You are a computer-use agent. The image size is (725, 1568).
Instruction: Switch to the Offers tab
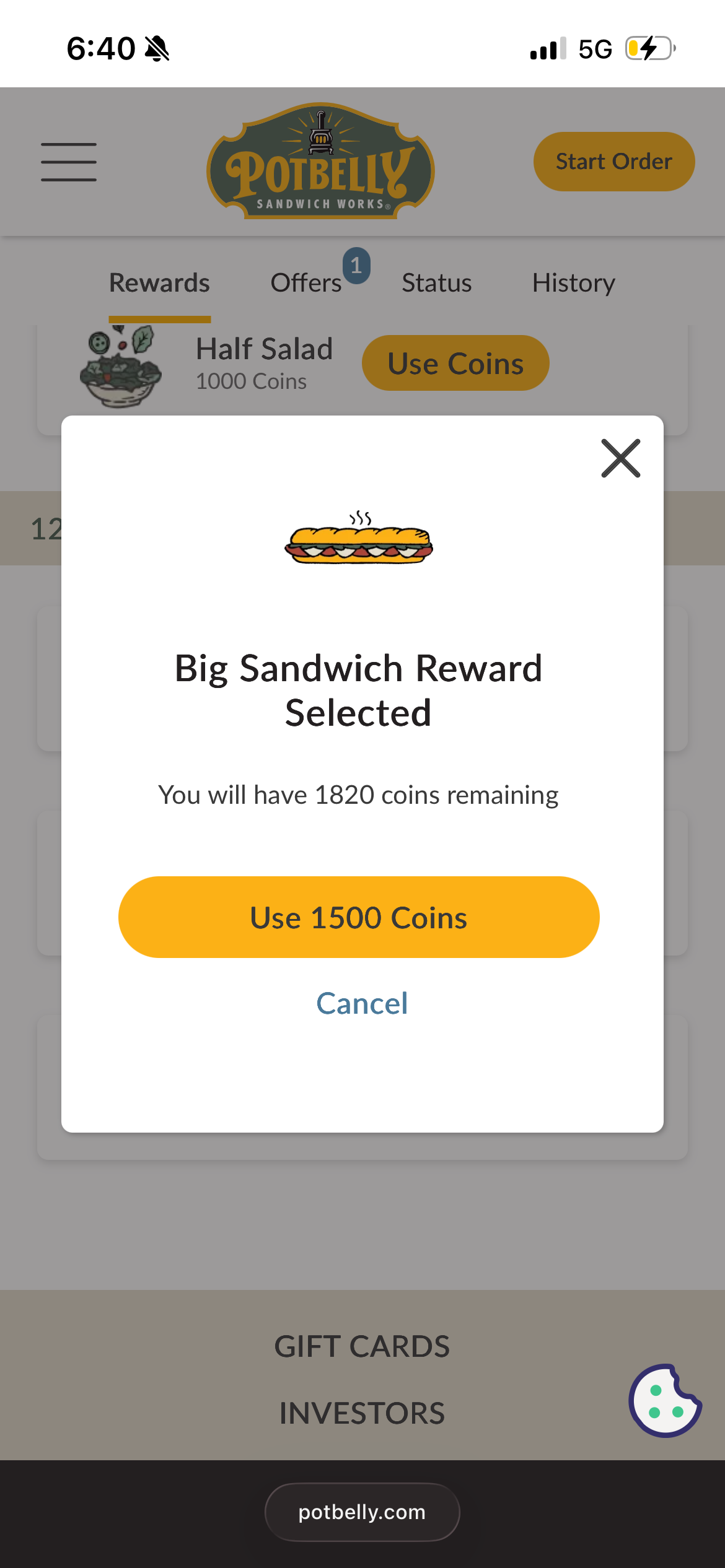point(306,283)
